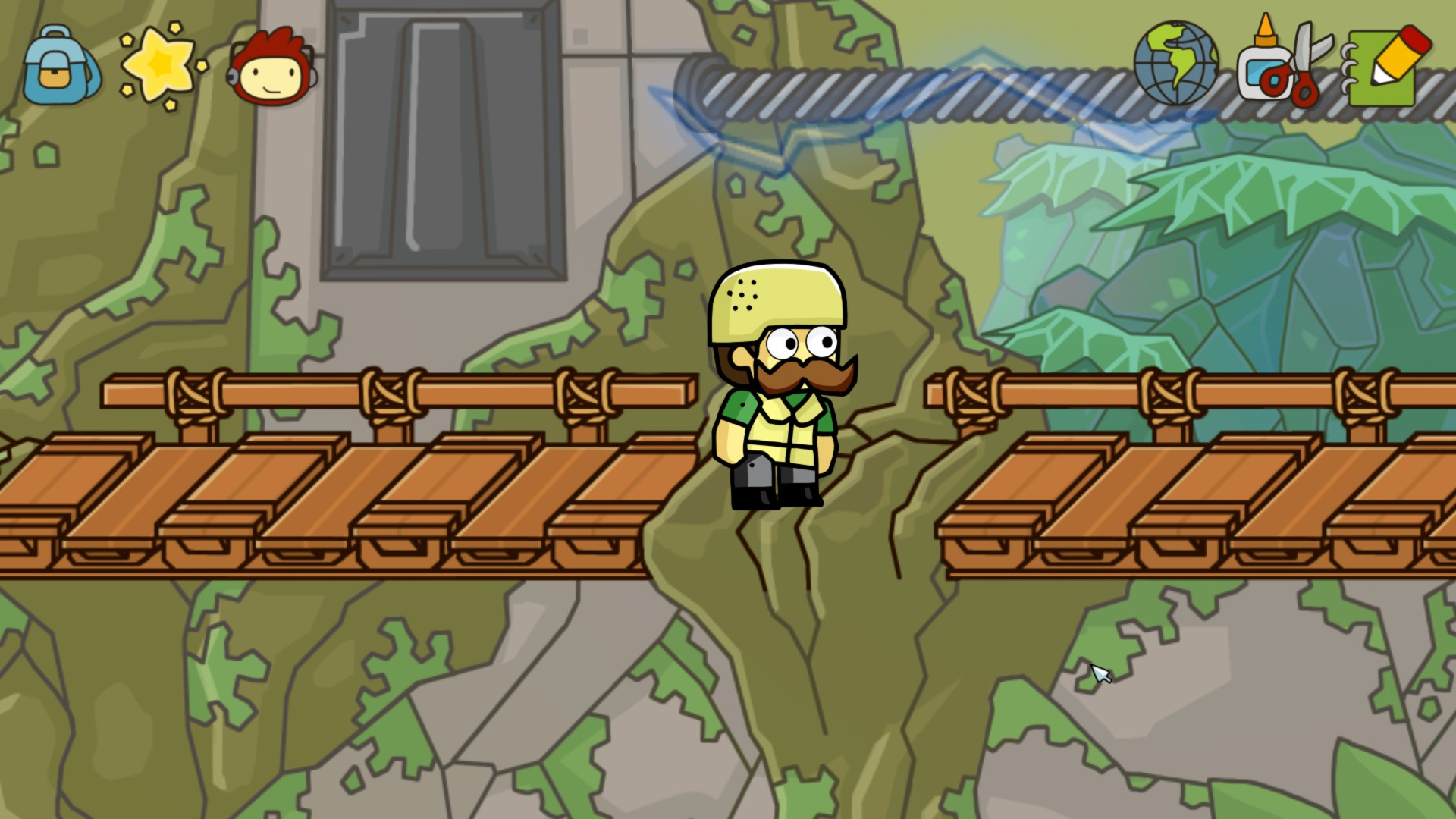
Task: Open the world map globe
Action: click(x=1175, y=64)
